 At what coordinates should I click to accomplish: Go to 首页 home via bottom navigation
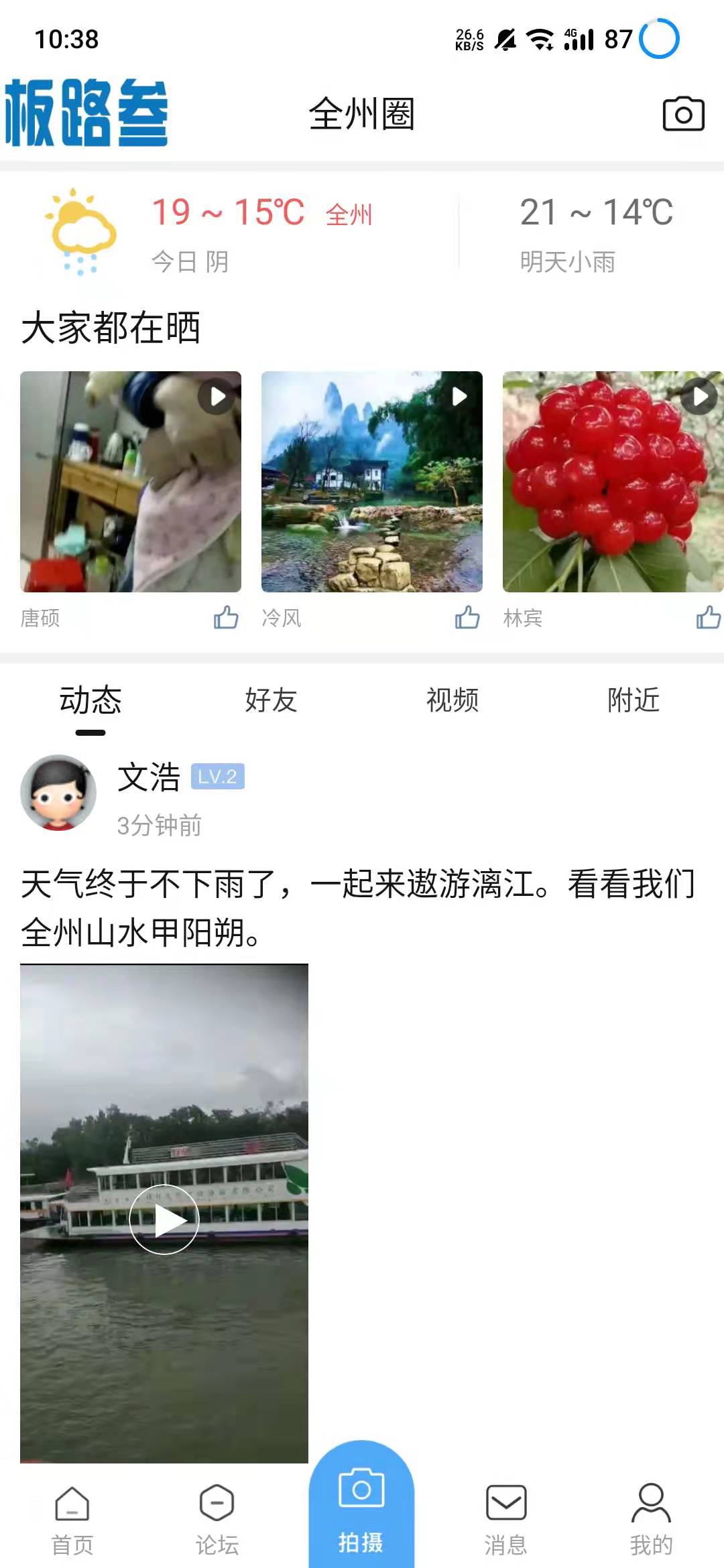pyautogui.click(x=72, y=1504)
